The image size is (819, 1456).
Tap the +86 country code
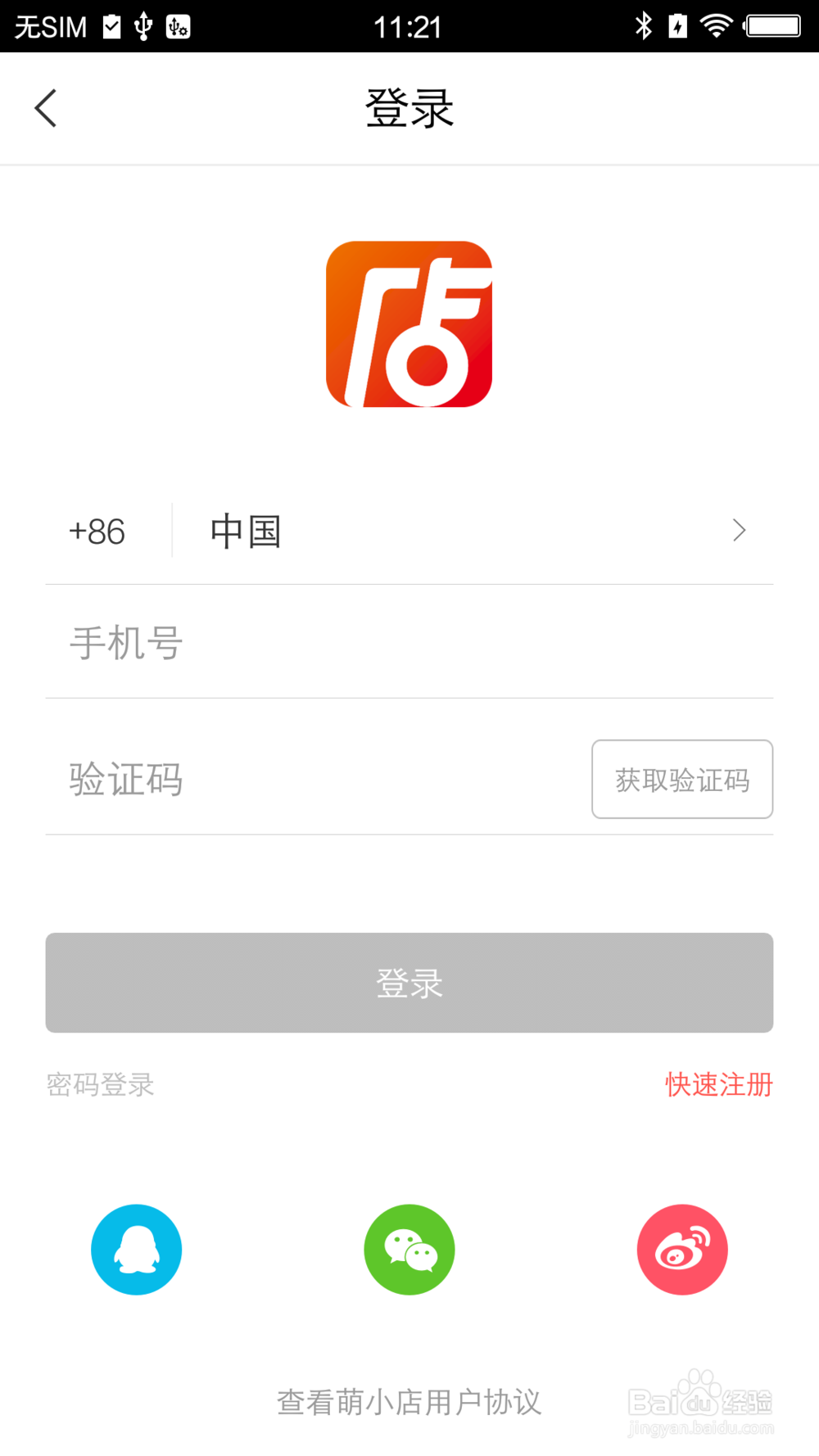pyautogui.click(x=96, y=531)
